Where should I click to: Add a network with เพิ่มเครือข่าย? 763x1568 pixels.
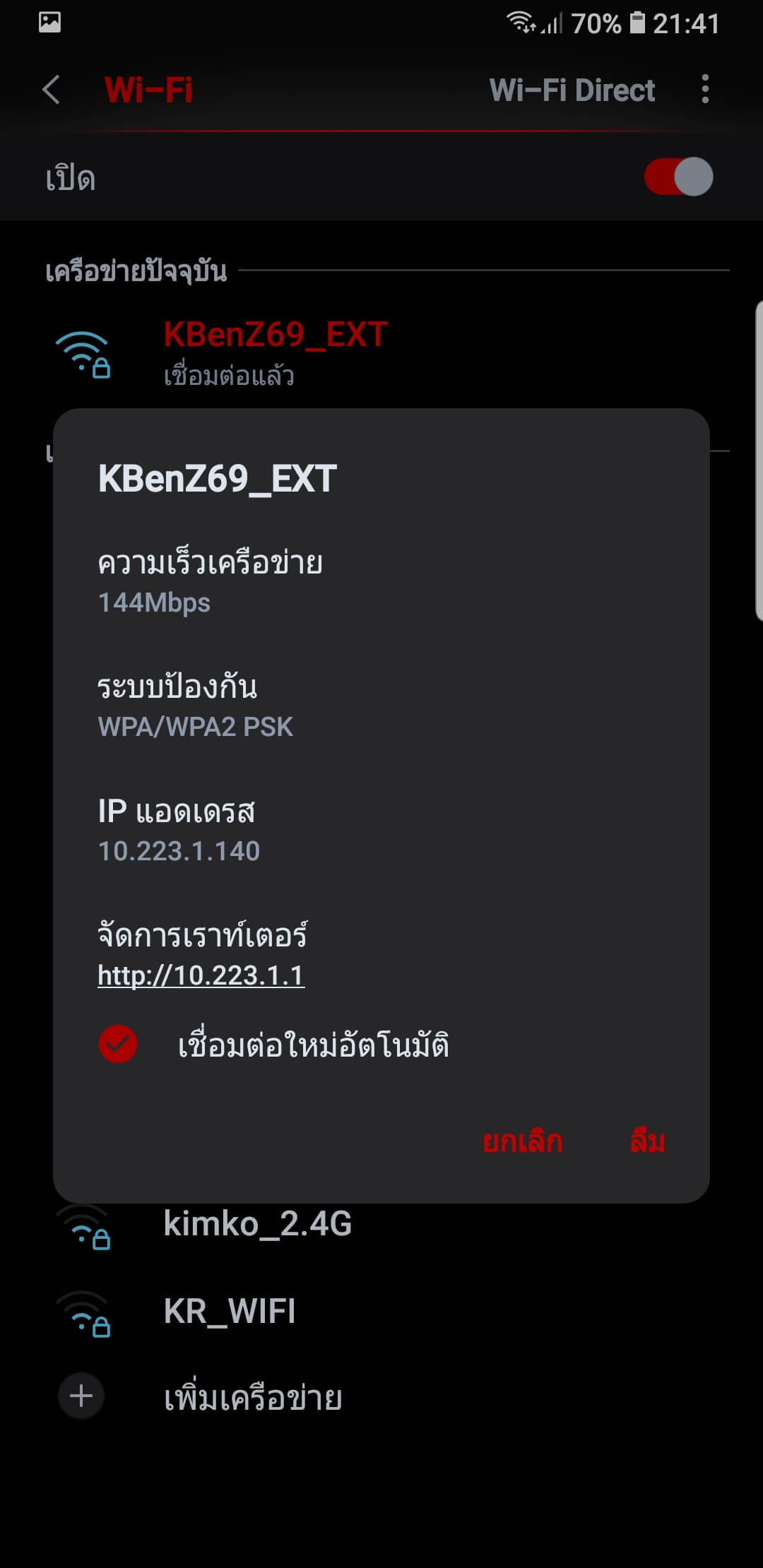click(381, 1396)
